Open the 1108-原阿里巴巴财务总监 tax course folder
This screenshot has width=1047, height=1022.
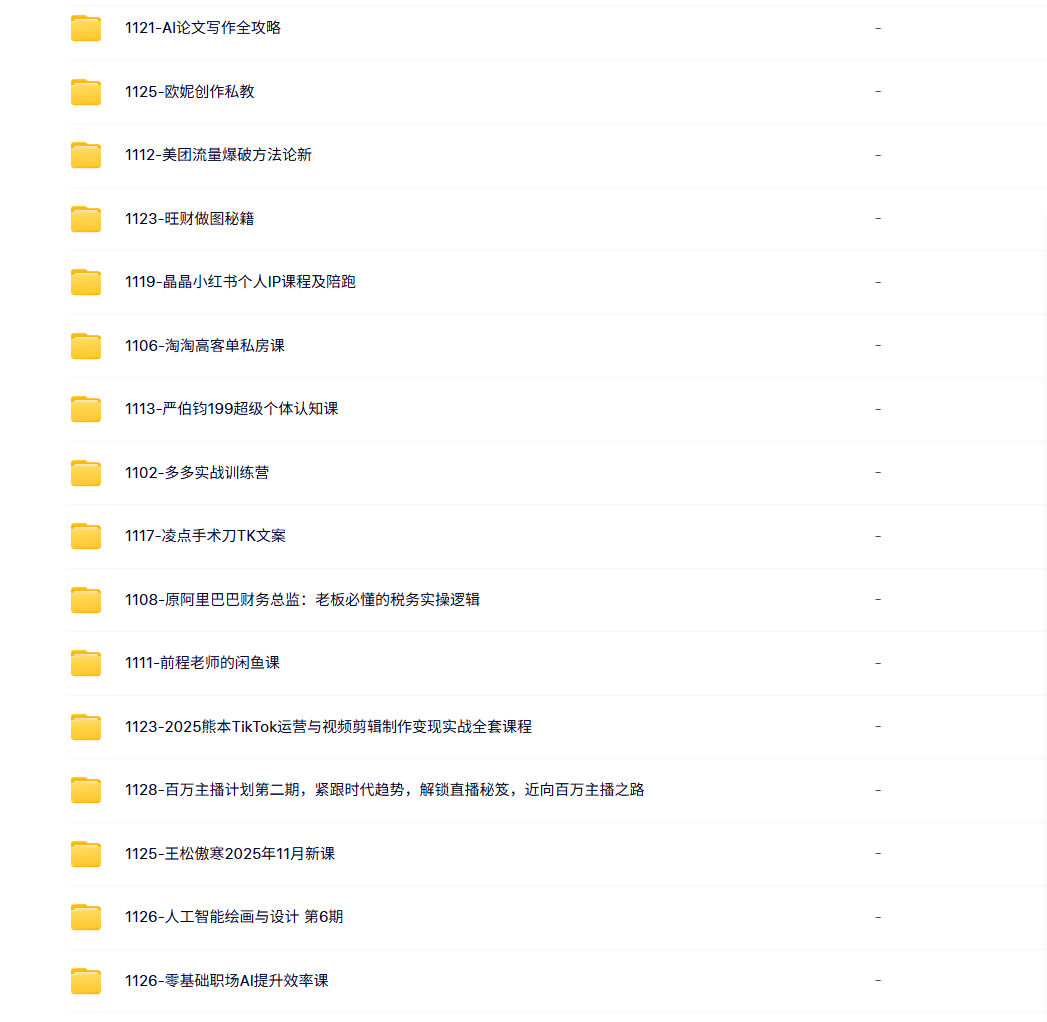point(302,600)
